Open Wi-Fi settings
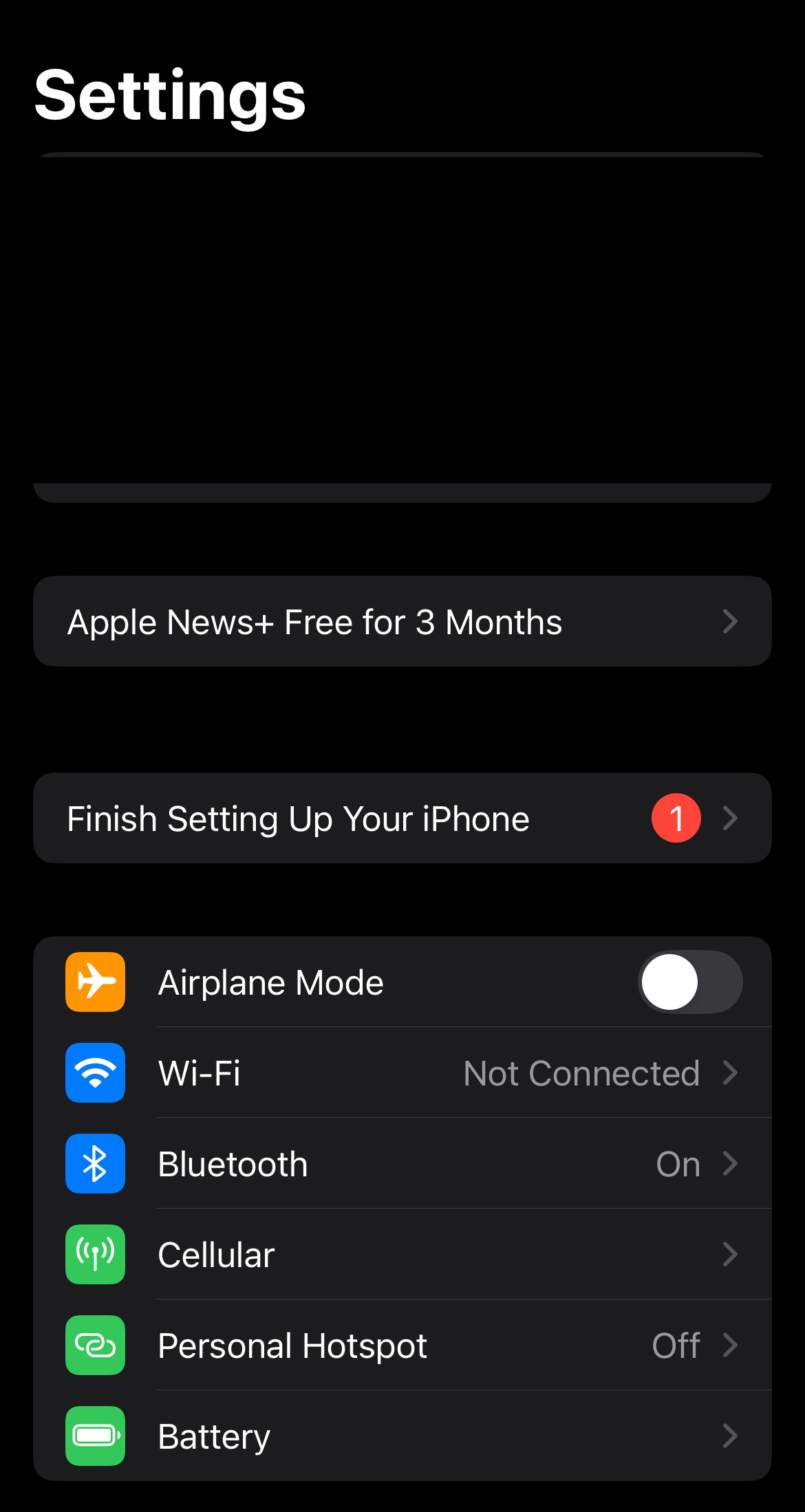This screenshot has height=1512, width=805. point(402,1073)
